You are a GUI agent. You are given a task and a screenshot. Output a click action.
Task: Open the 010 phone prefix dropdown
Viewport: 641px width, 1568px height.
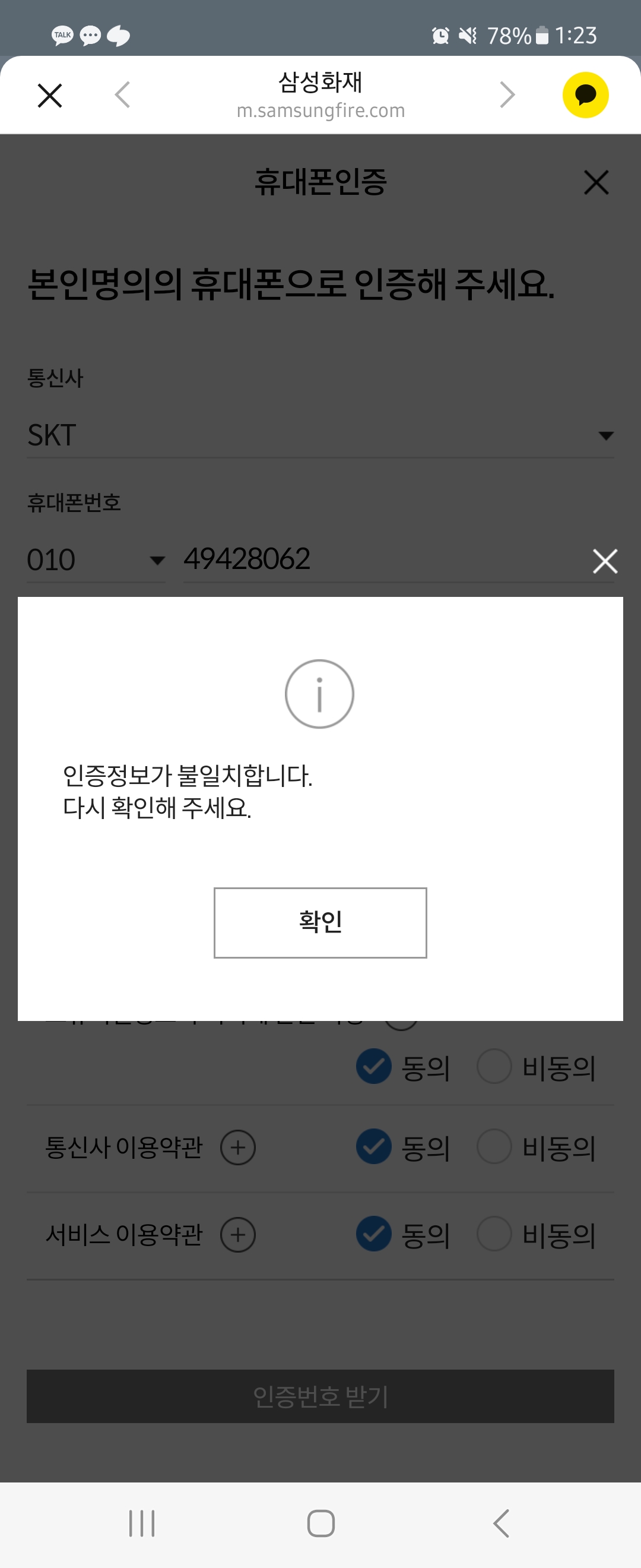tap(95, 560)
